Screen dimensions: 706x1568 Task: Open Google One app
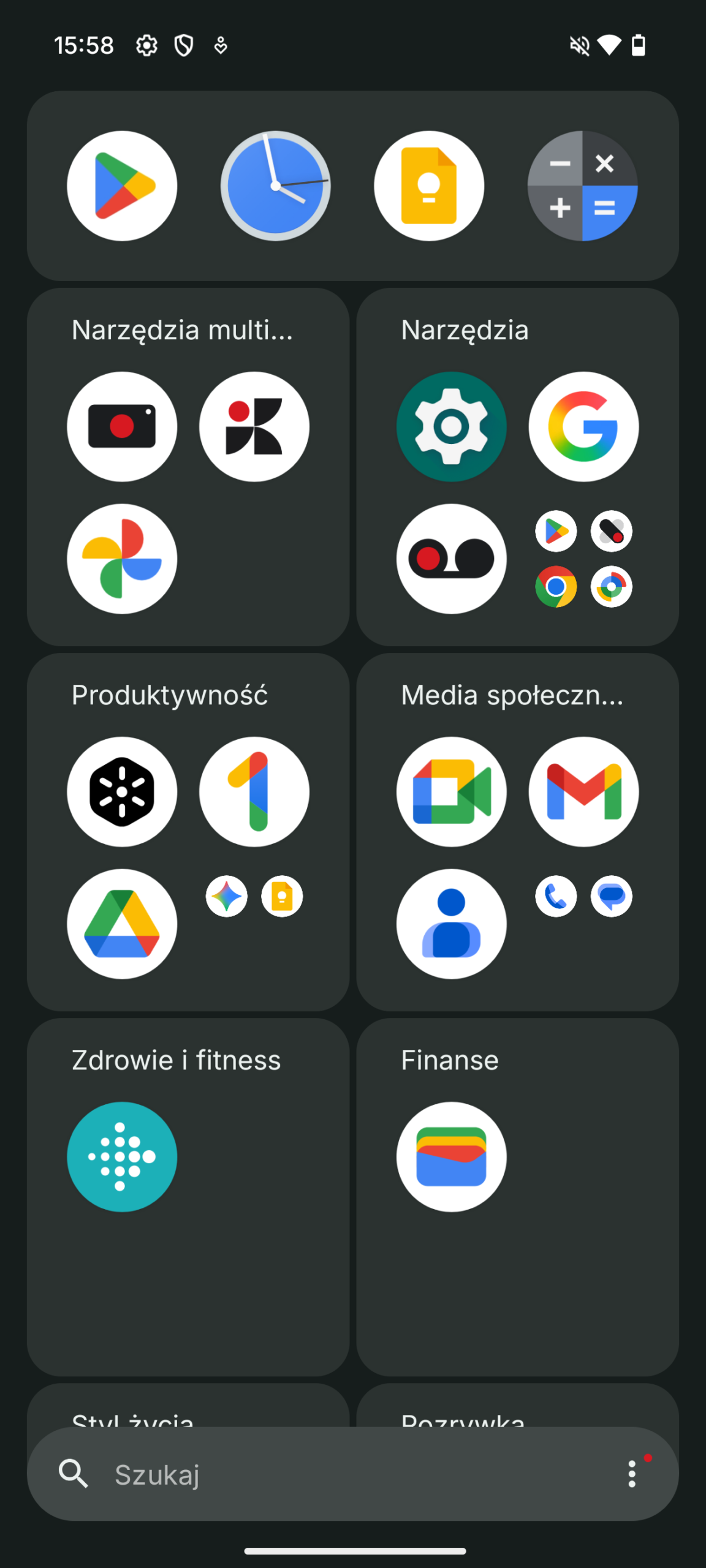pyautogui.click(x=254, y=791)
